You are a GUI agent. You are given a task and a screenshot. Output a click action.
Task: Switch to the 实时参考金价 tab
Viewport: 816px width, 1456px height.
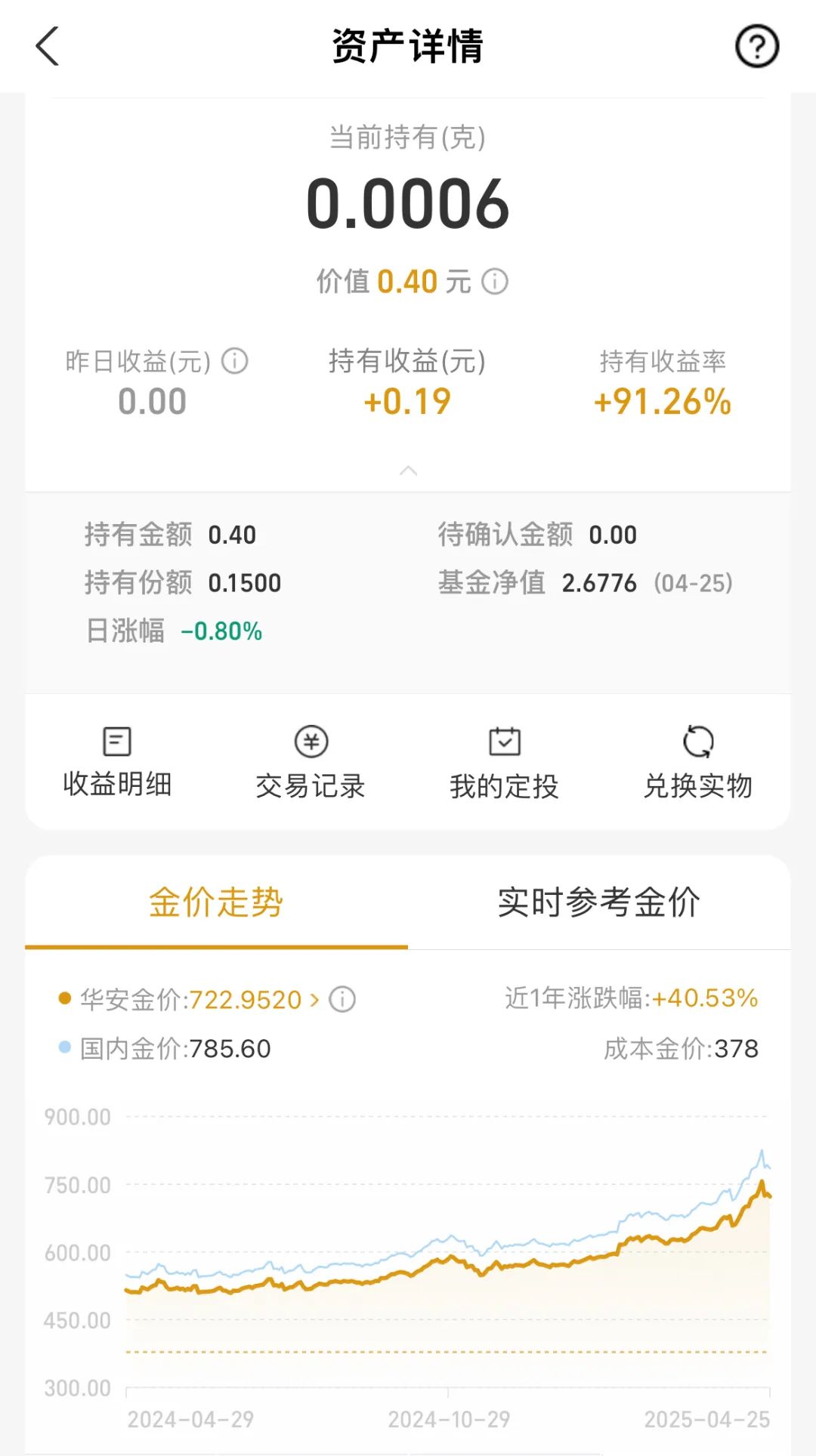(599, 902)
